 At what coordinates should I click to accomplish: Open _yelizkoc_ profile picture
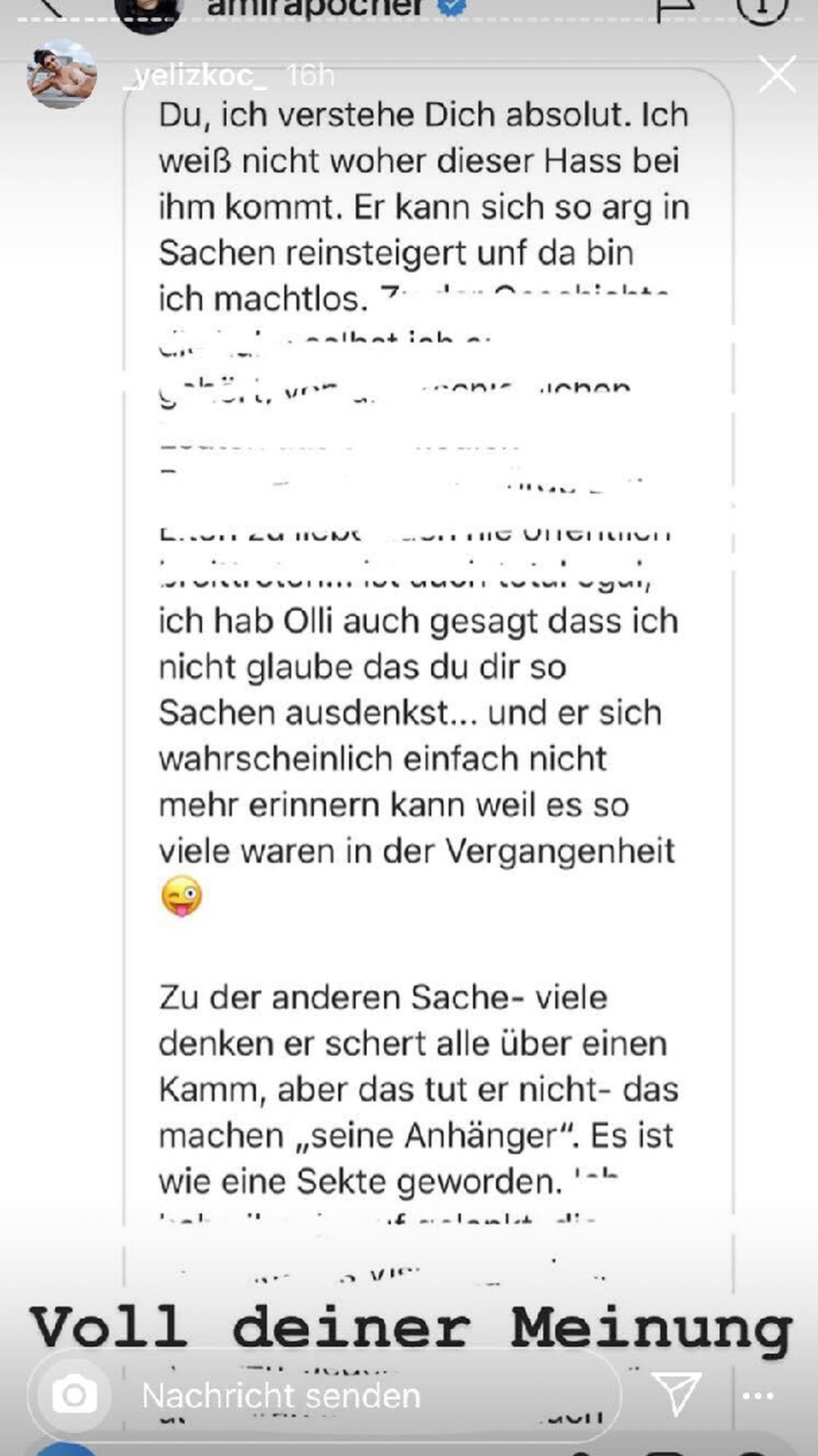coord(61,75)
